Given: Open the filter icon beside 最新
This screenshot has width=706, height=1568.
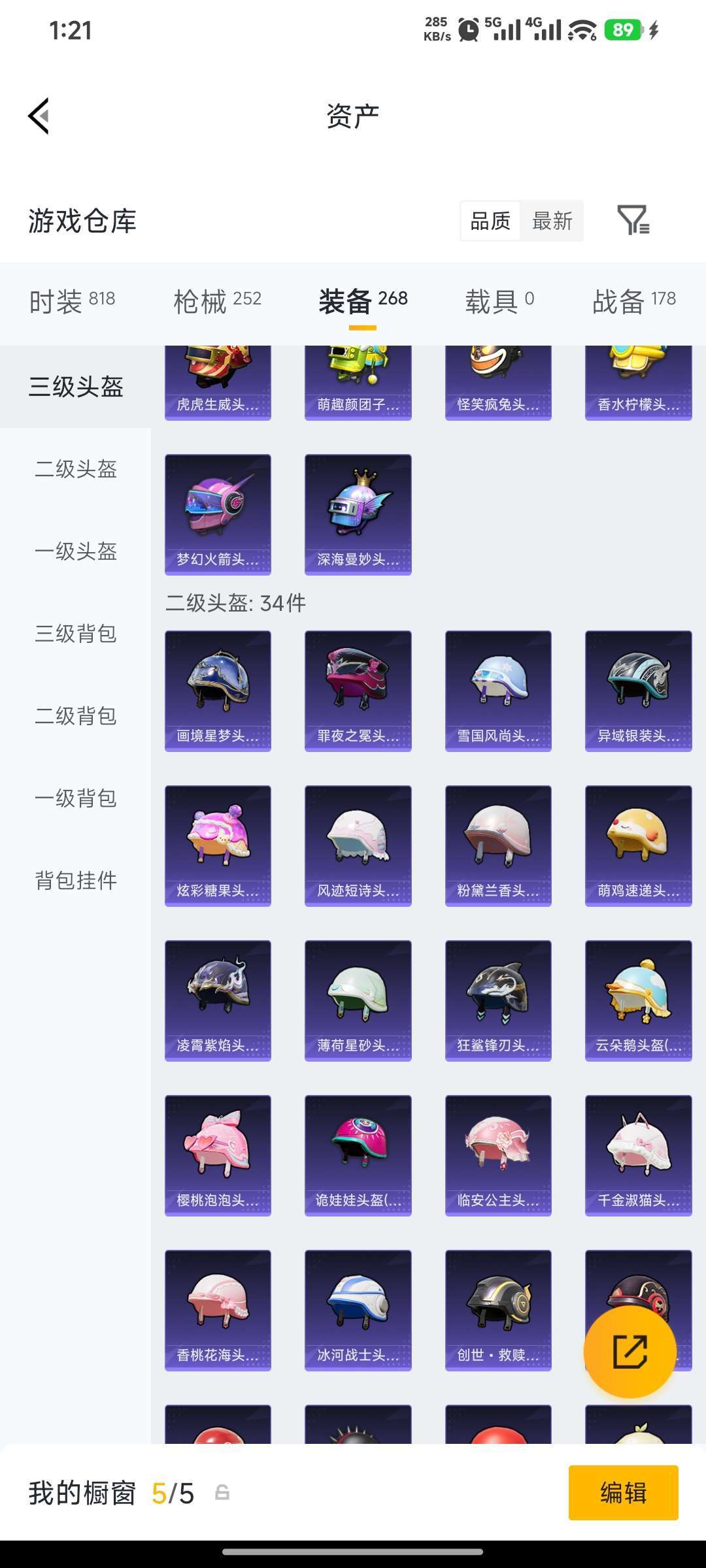Looking at the screenshot, I should [633, 221].
